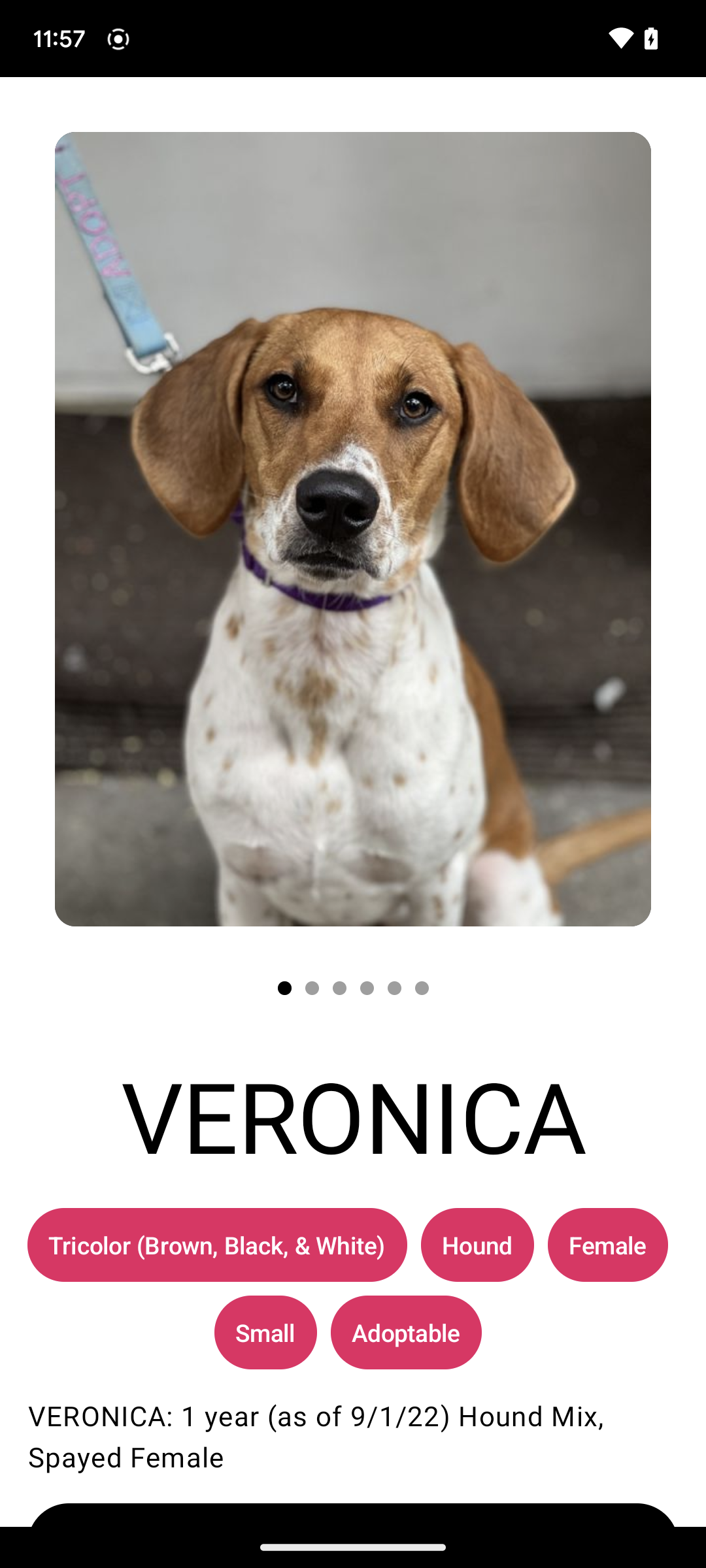Viewport: 706px width, 1568px height.
Task: Tap the Adoptable status chip
Action: point(406,1332)
